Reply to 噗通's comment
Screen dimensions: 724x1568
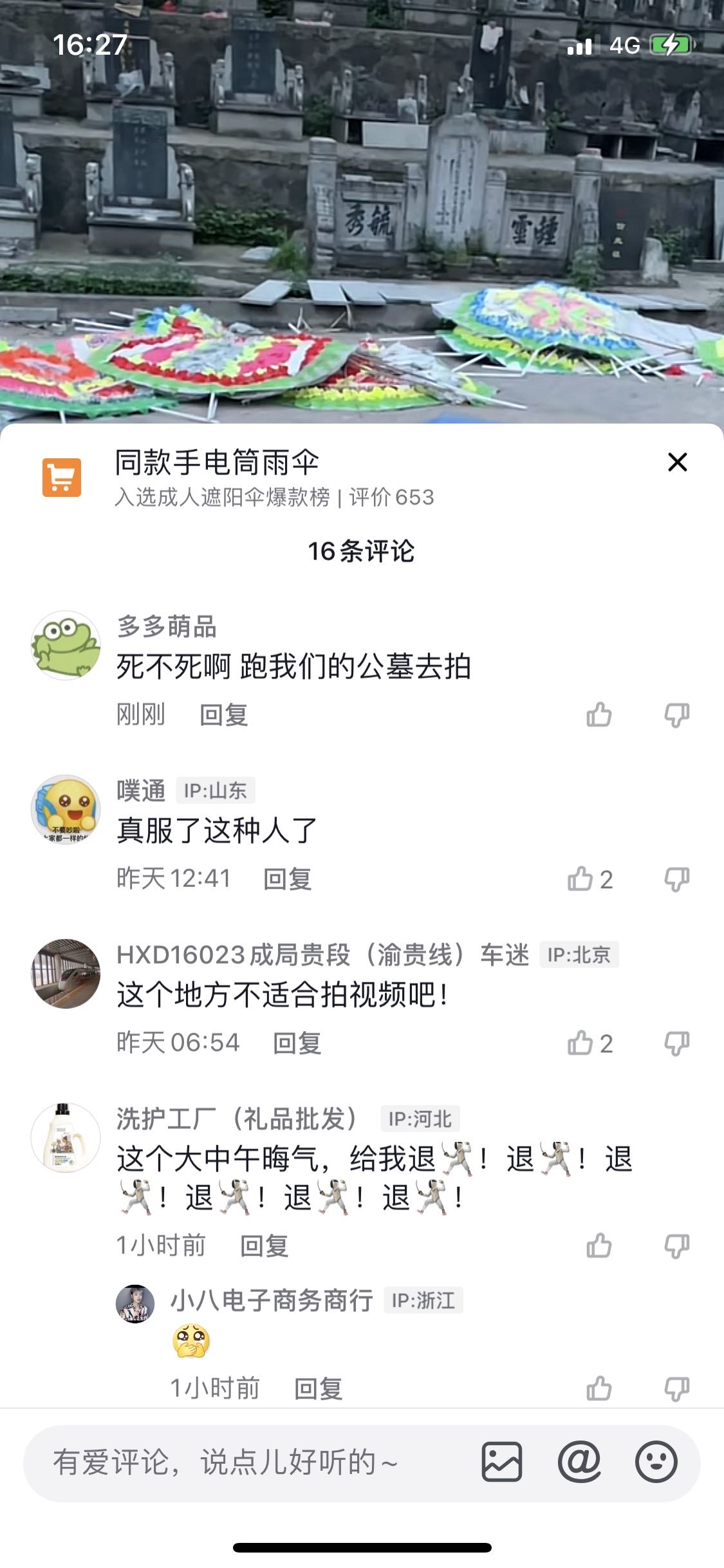[287, 879]
